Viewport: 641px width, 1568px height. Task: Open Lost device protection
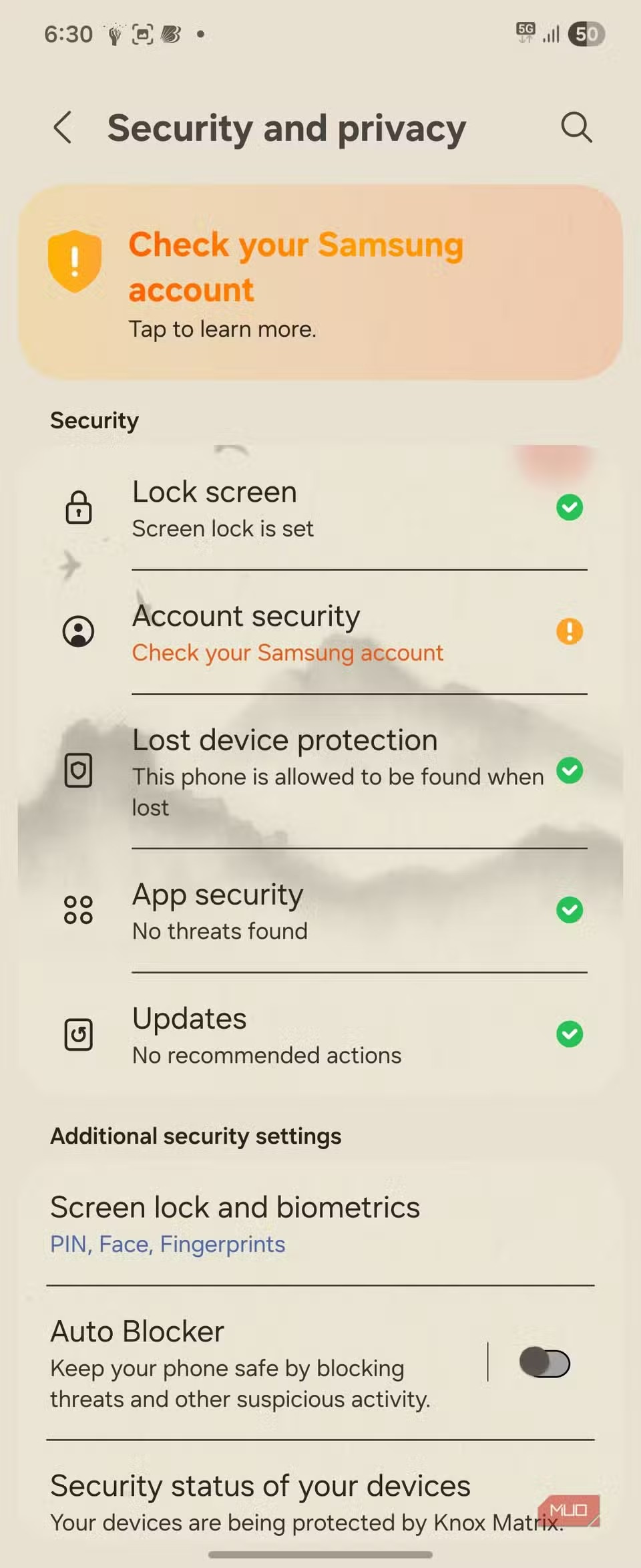click(320, 771)
